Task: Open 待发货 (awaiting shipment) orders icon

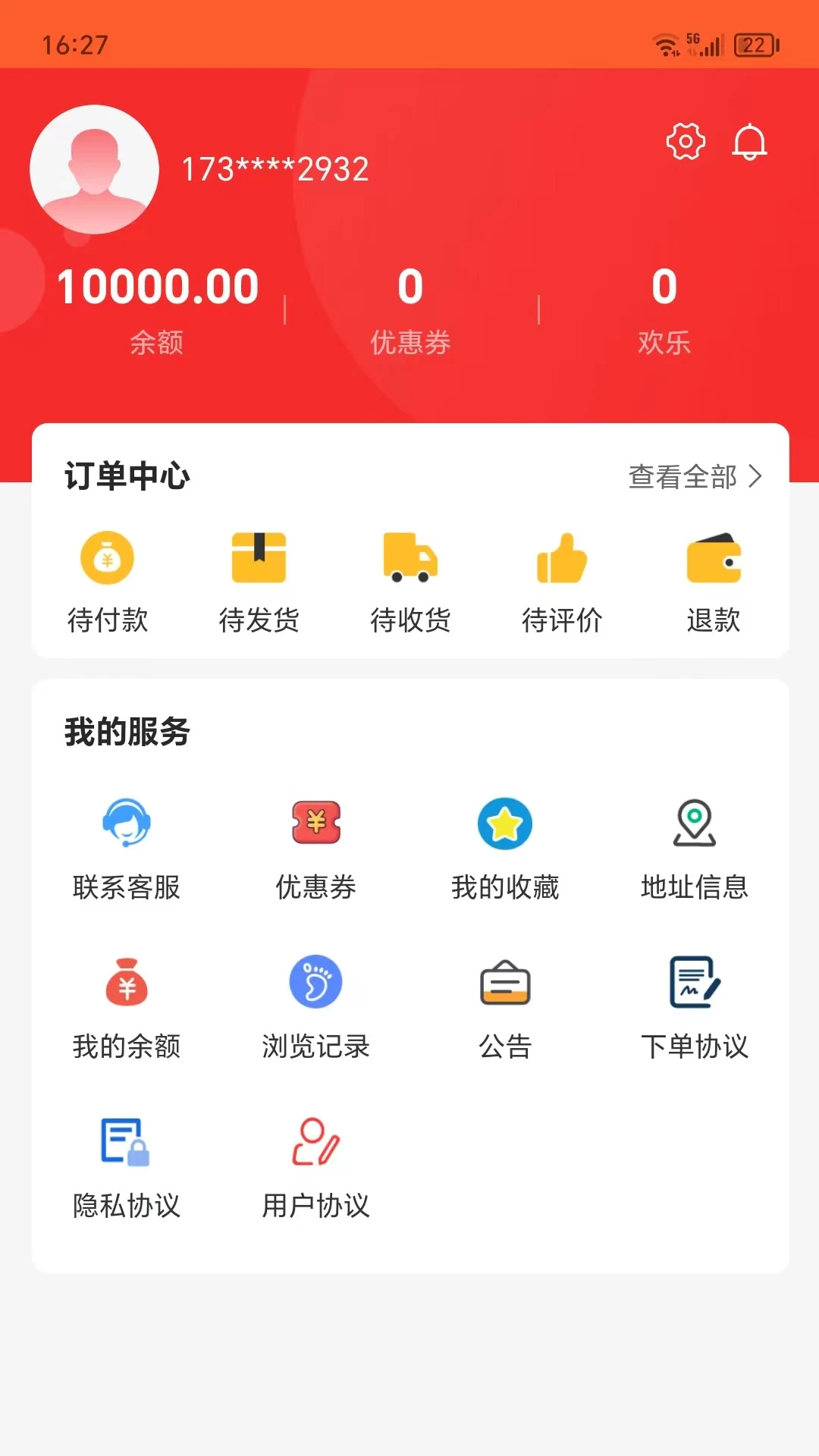Action: (259, 559)
